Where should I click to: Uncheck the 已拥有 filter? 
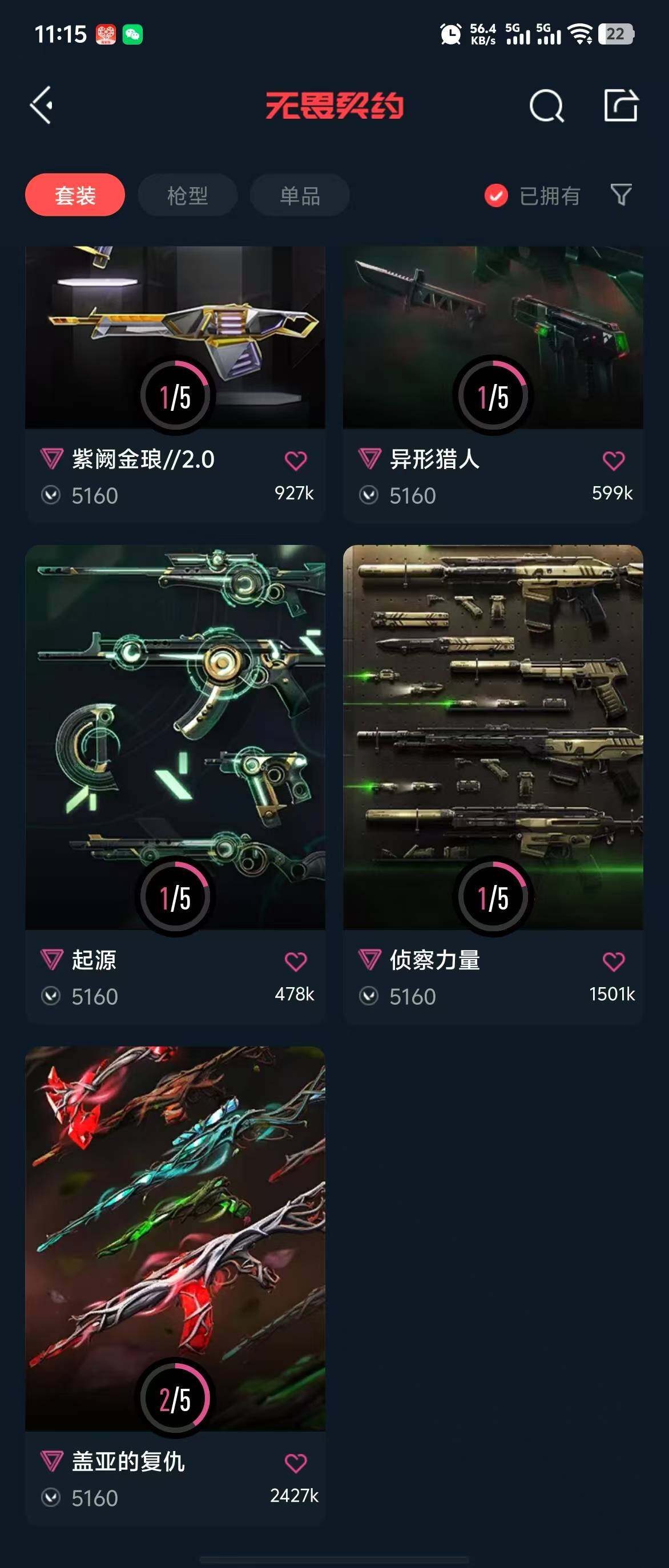pos(496,195)
